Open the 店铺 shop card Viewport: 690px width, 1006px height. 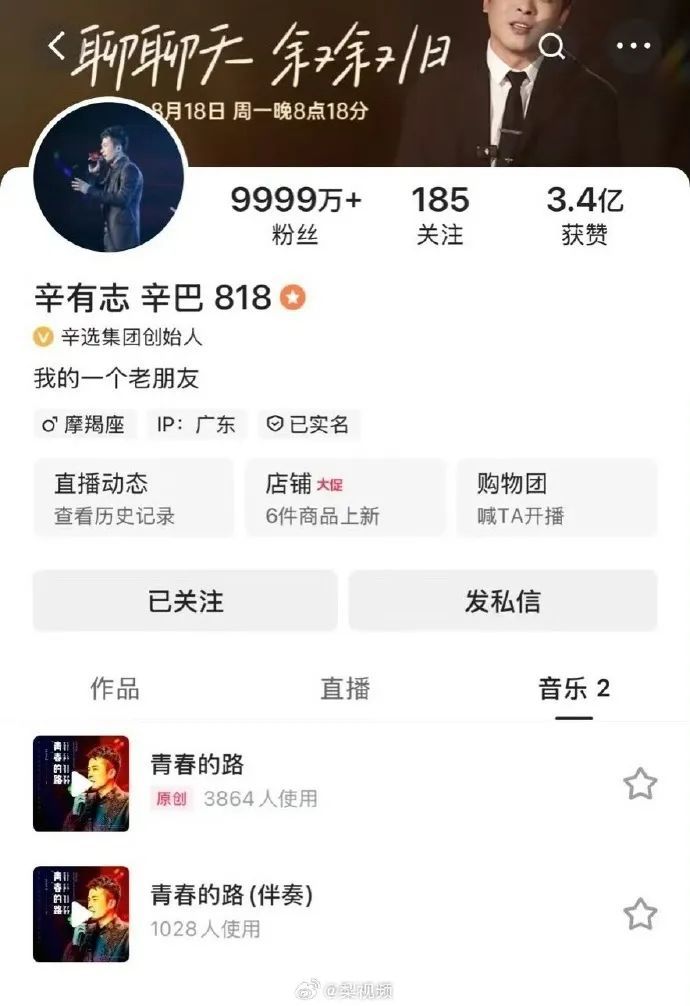[x=345, y=498]
